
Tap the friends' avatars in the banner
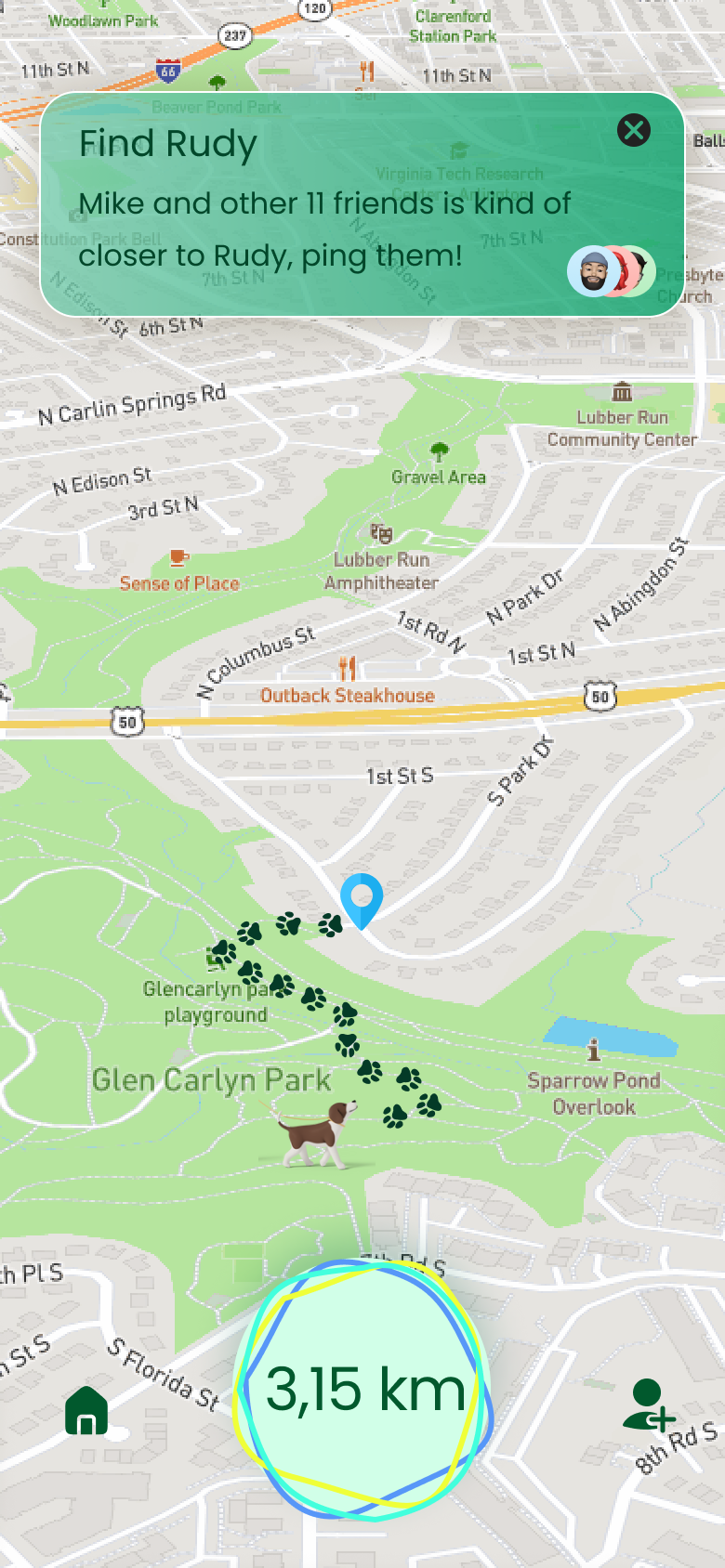click(x=612, y=271)
